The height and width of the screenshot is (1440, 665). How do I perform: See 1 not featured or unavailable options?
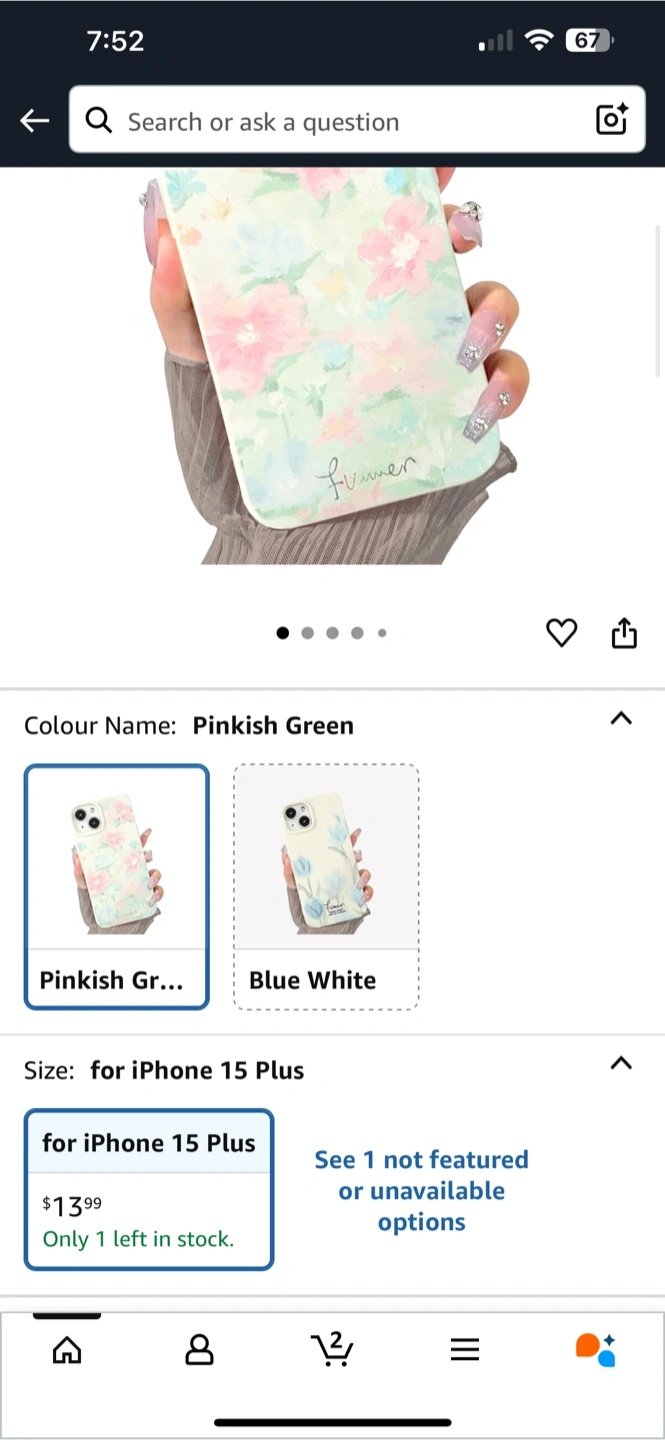tap(421, 1191)
